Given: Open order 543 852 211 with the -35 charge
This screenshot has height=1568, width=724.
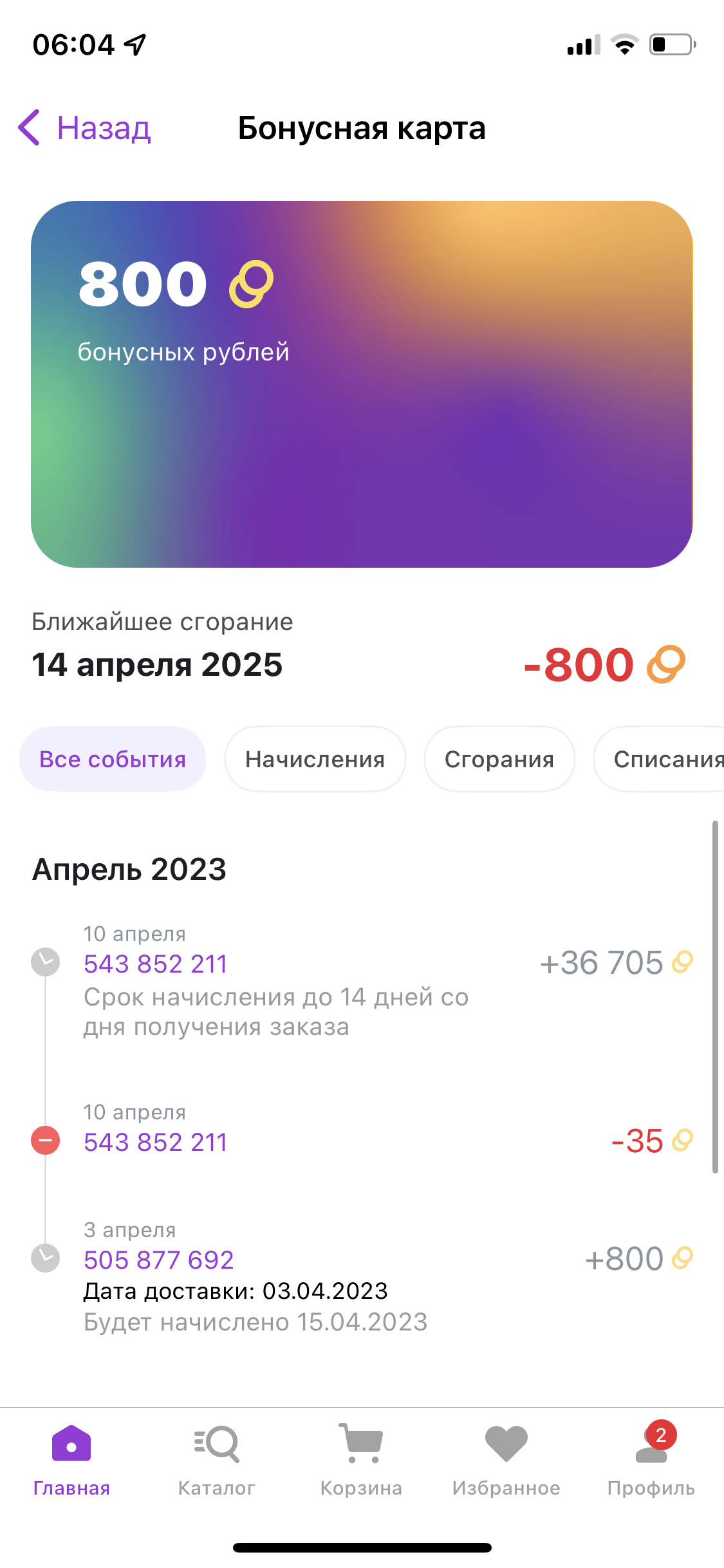Looking at the screenshot, I should (156, 1142).
